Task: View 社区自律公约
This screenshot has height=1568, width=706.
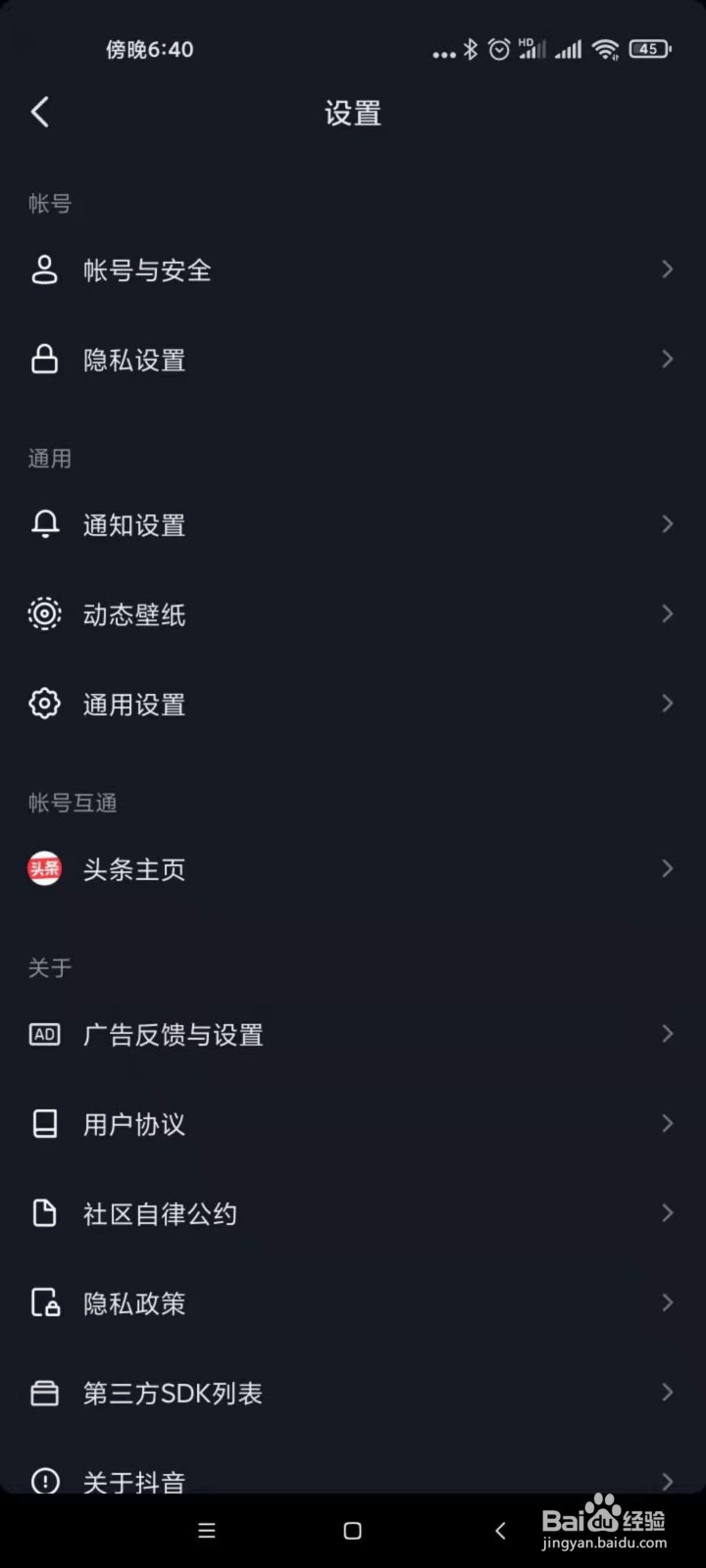Action: click(353, 1213)
